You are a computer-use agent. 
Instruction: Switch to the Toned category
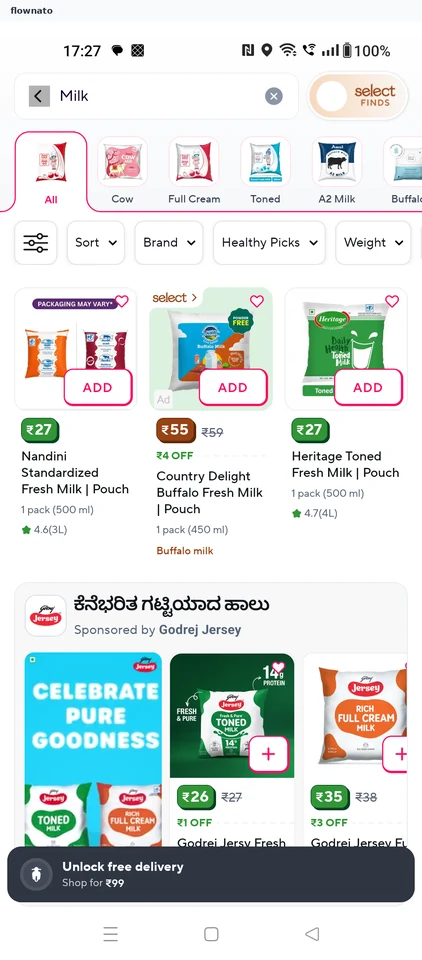coord(265,171)
